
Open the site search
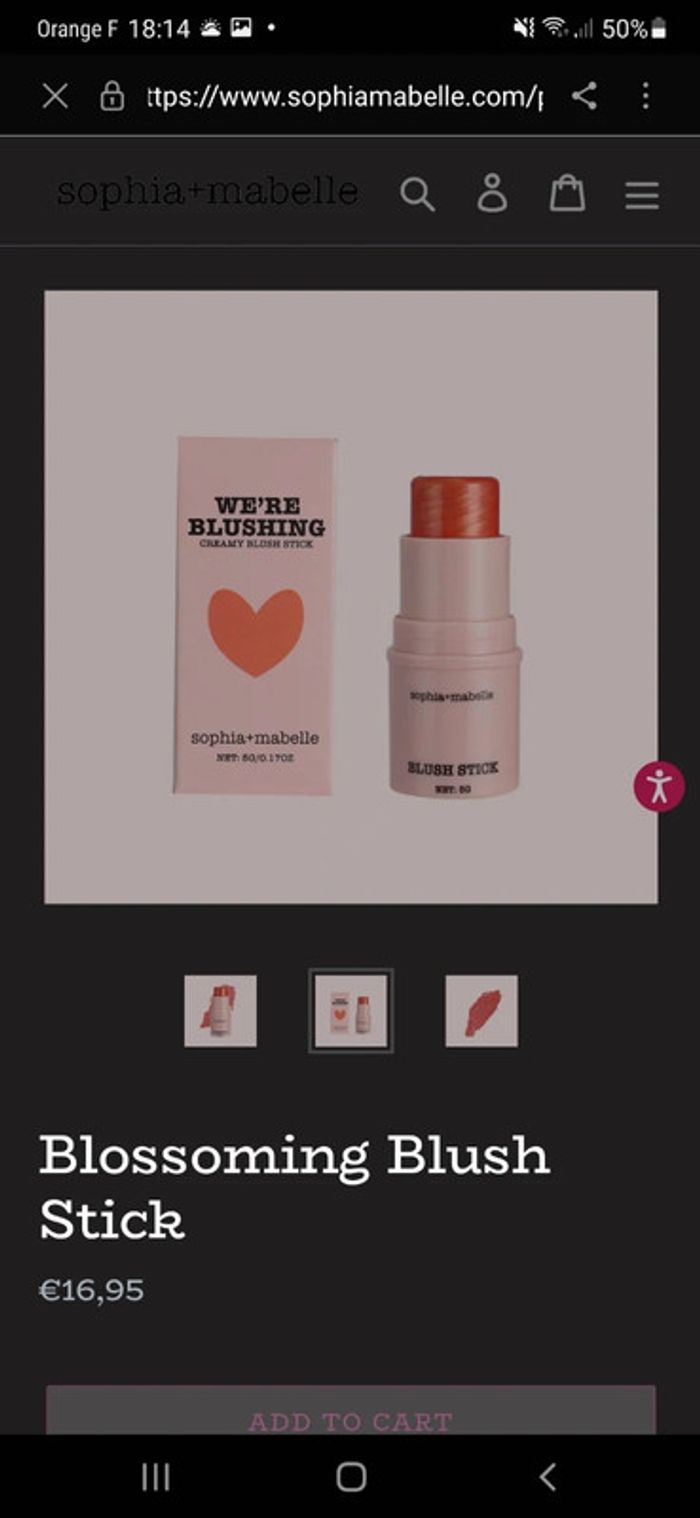coord(417,194)
